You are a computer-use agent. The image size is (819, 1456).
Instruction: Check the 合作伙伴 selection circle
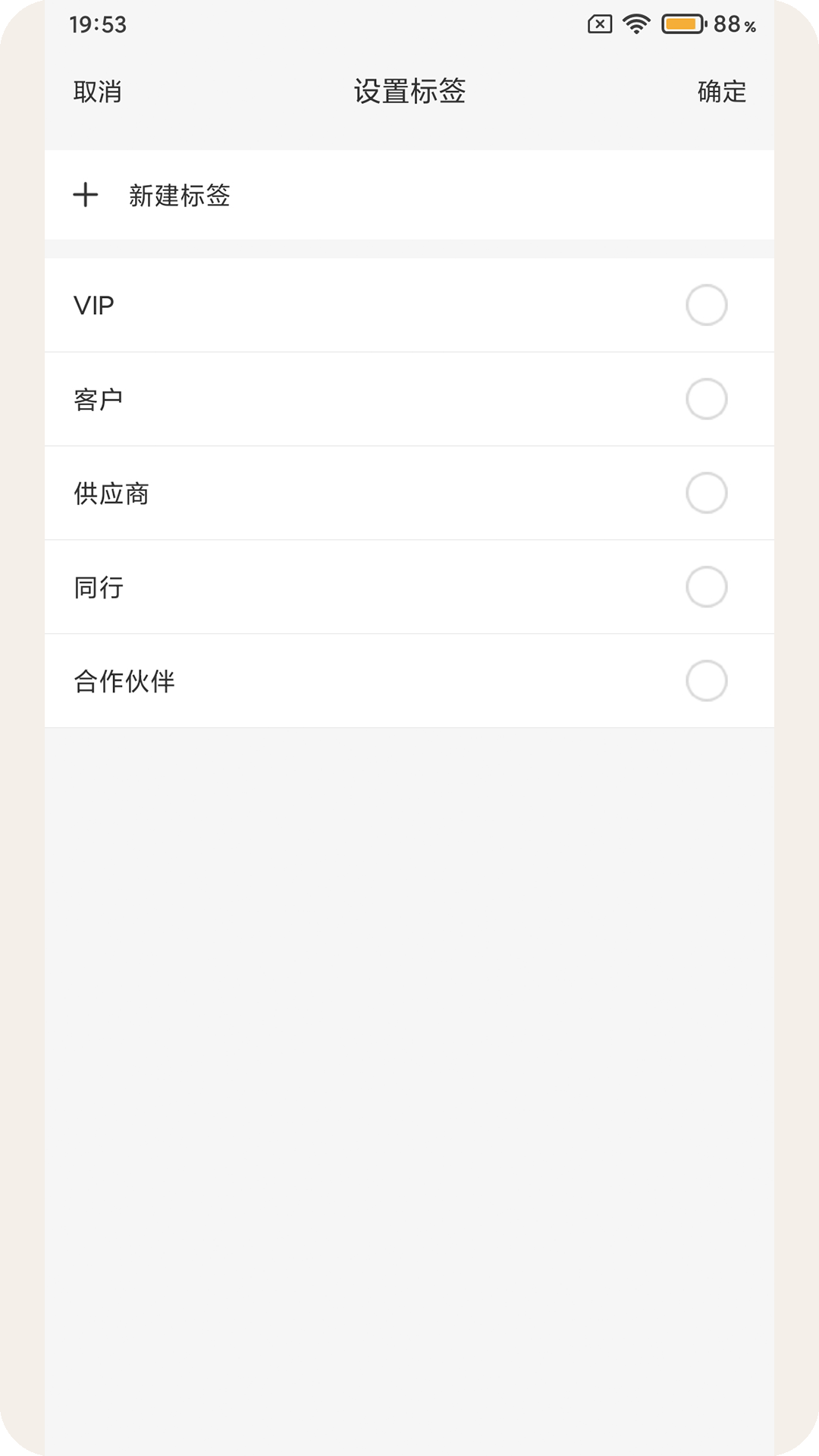coord(707,680)
